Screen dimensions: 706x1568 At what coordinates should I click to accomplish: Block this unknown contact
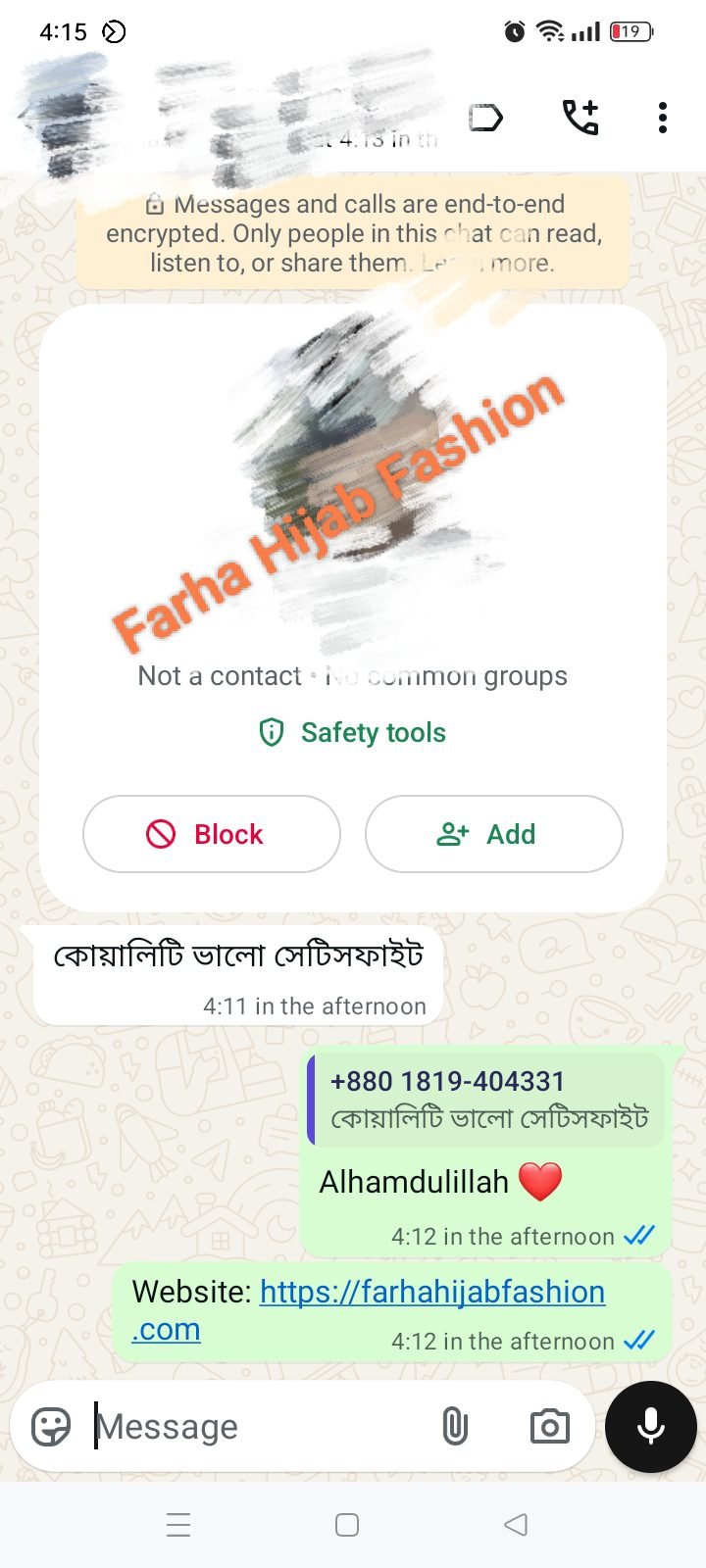[x=212, y=834]
